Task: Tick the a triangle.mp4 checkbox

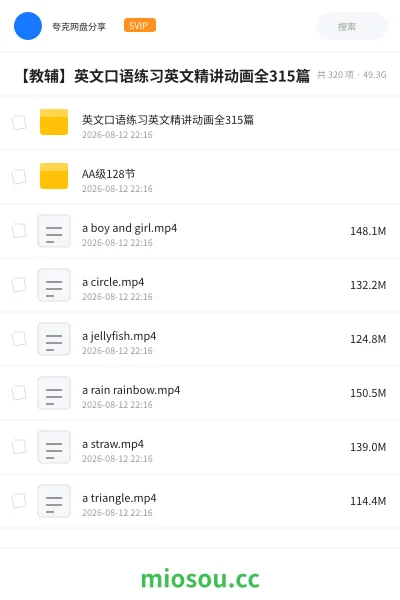Action: click(x=19, y=501)
